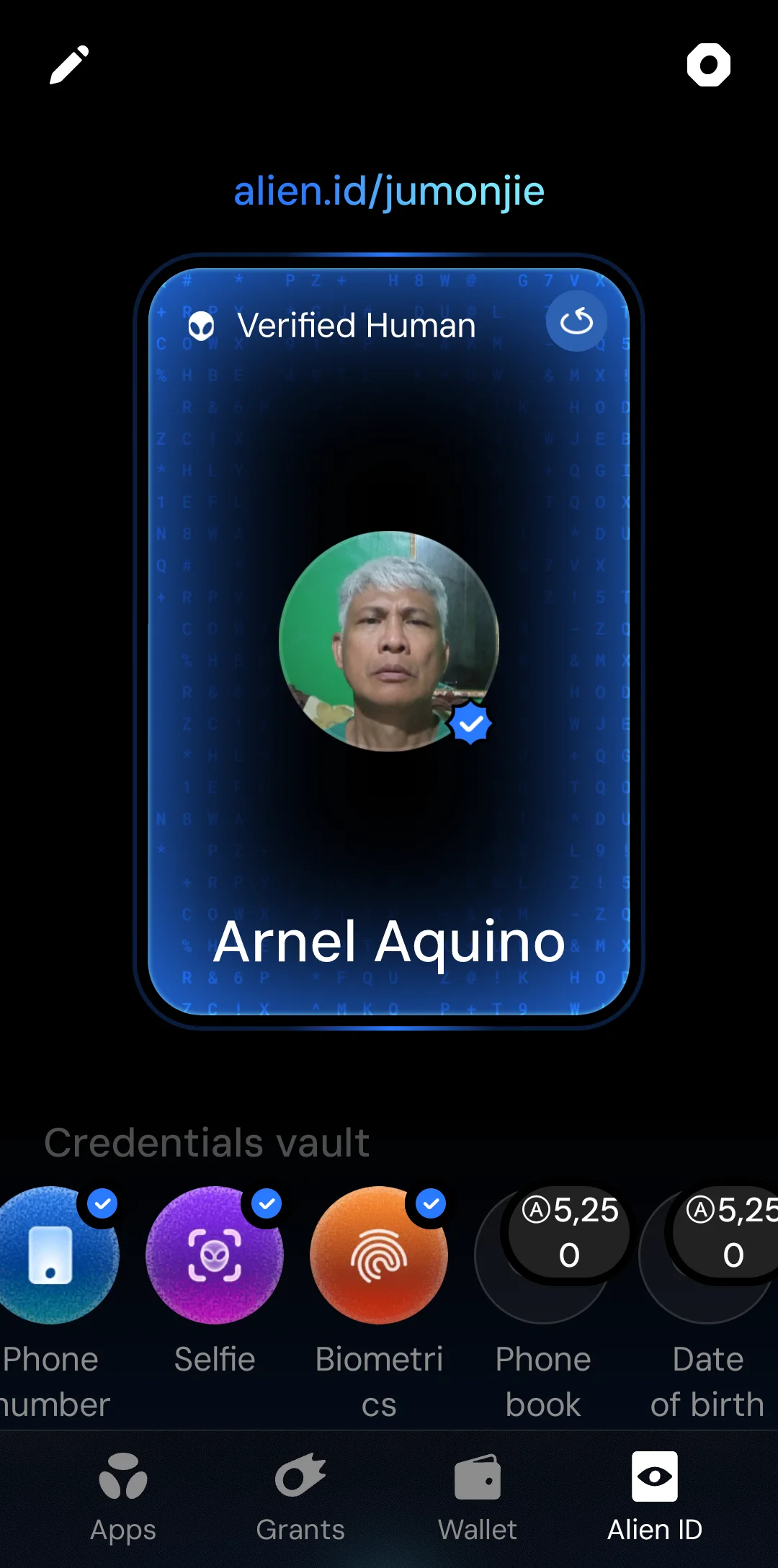Open the alien.id/jumonjie profile link
Viewport: 778px width, 1568px height.
coord(389,190)
